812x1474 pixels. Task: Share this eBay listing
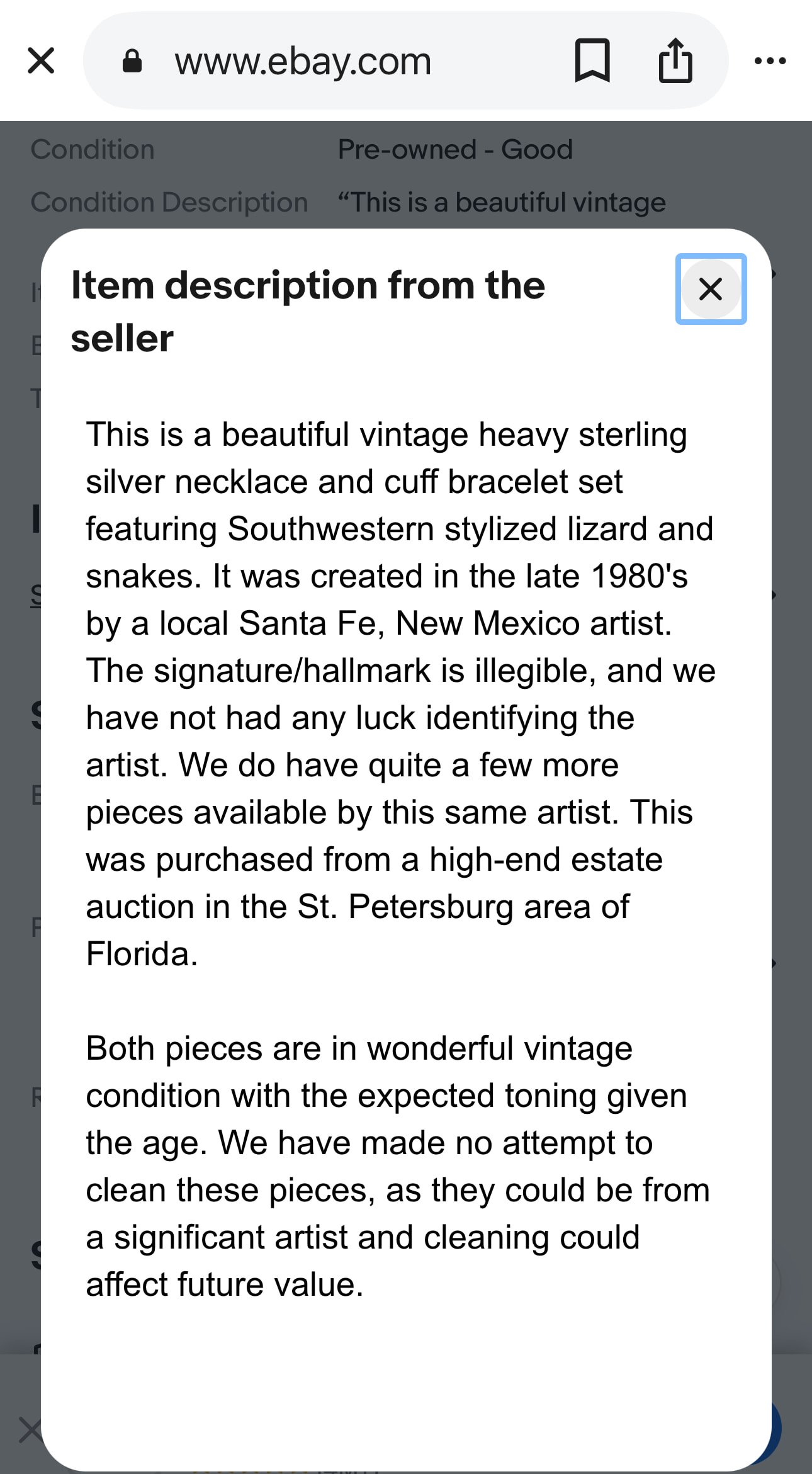(675, 61)
